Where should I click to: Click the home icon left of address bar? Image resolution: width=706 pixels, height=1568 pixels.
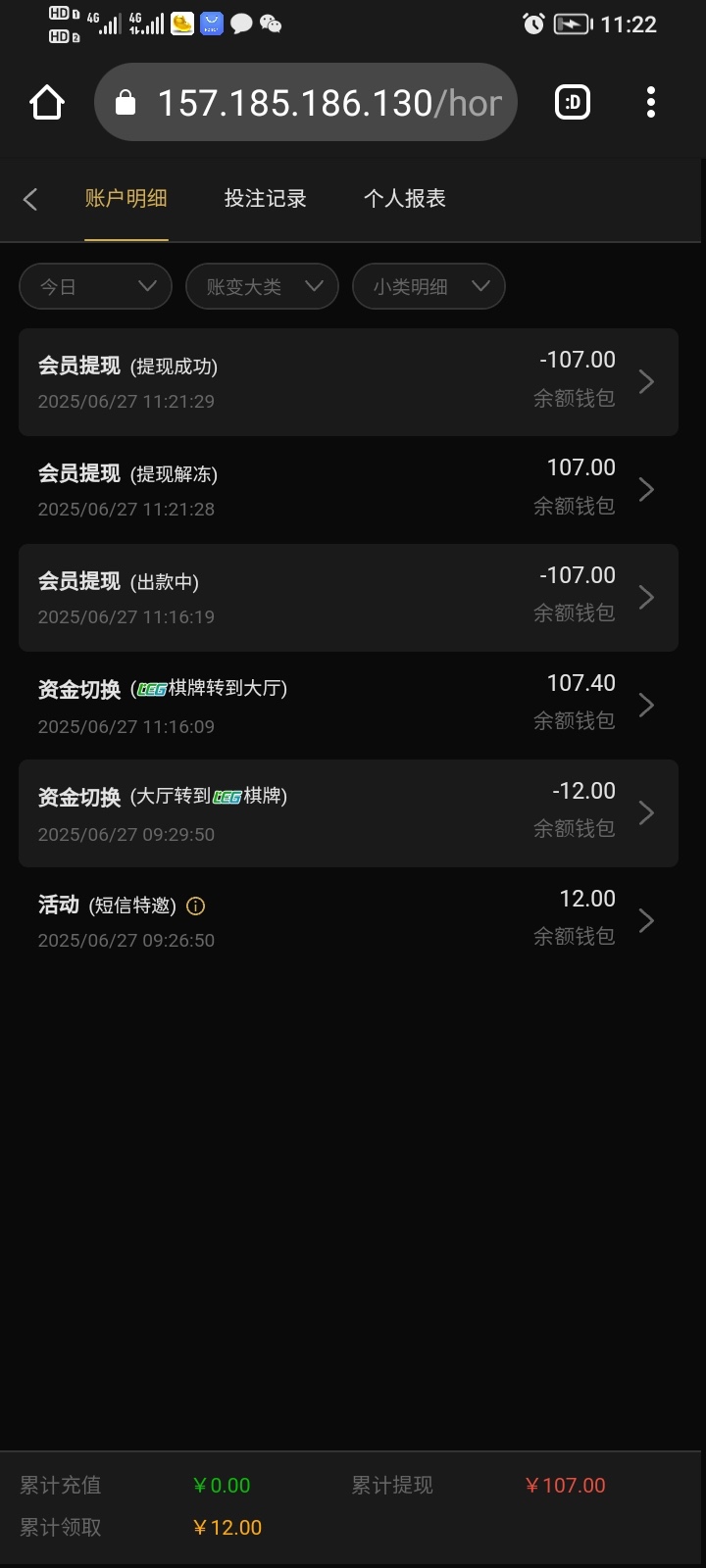(x=46, y=101)
